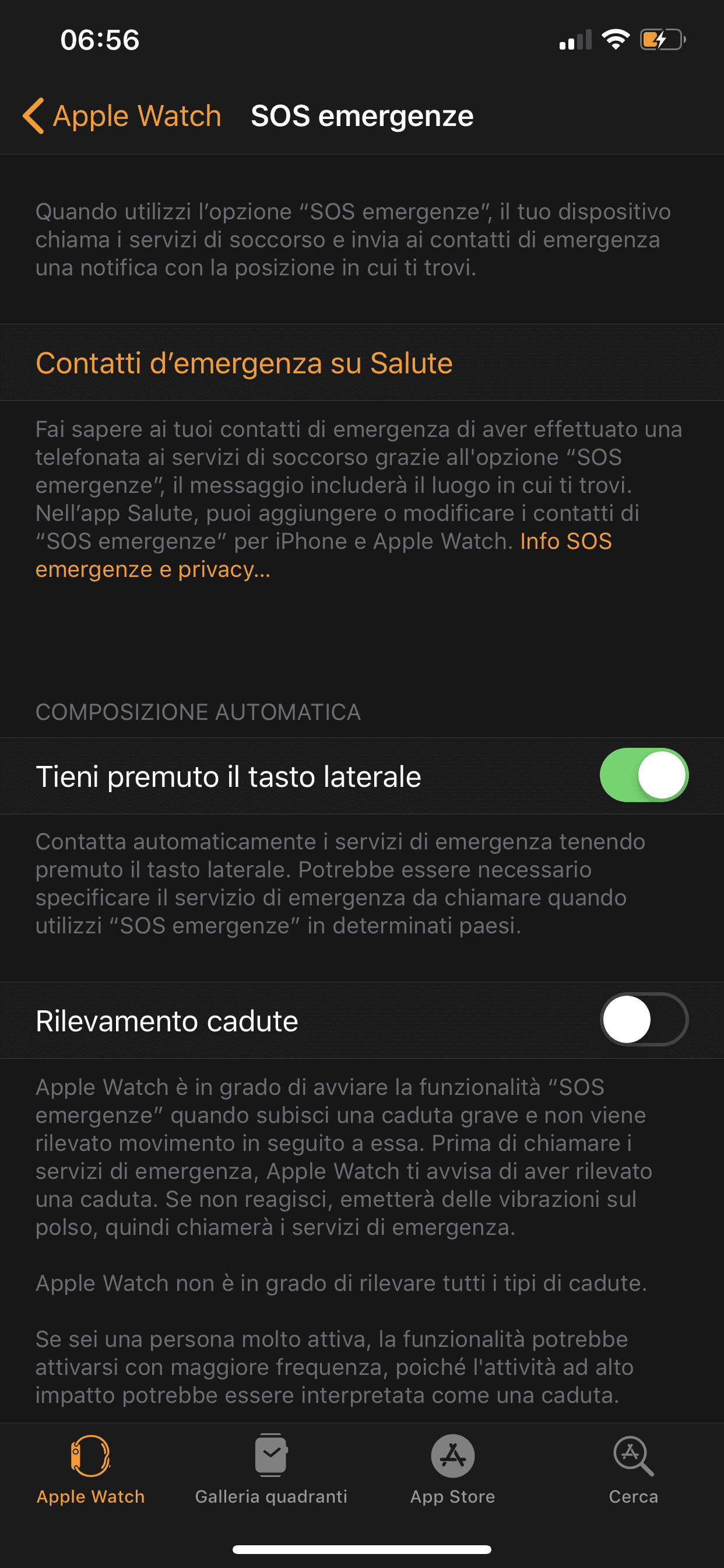
Task: Select the Apple Watch tab
Action: [x=91, y=1470]
